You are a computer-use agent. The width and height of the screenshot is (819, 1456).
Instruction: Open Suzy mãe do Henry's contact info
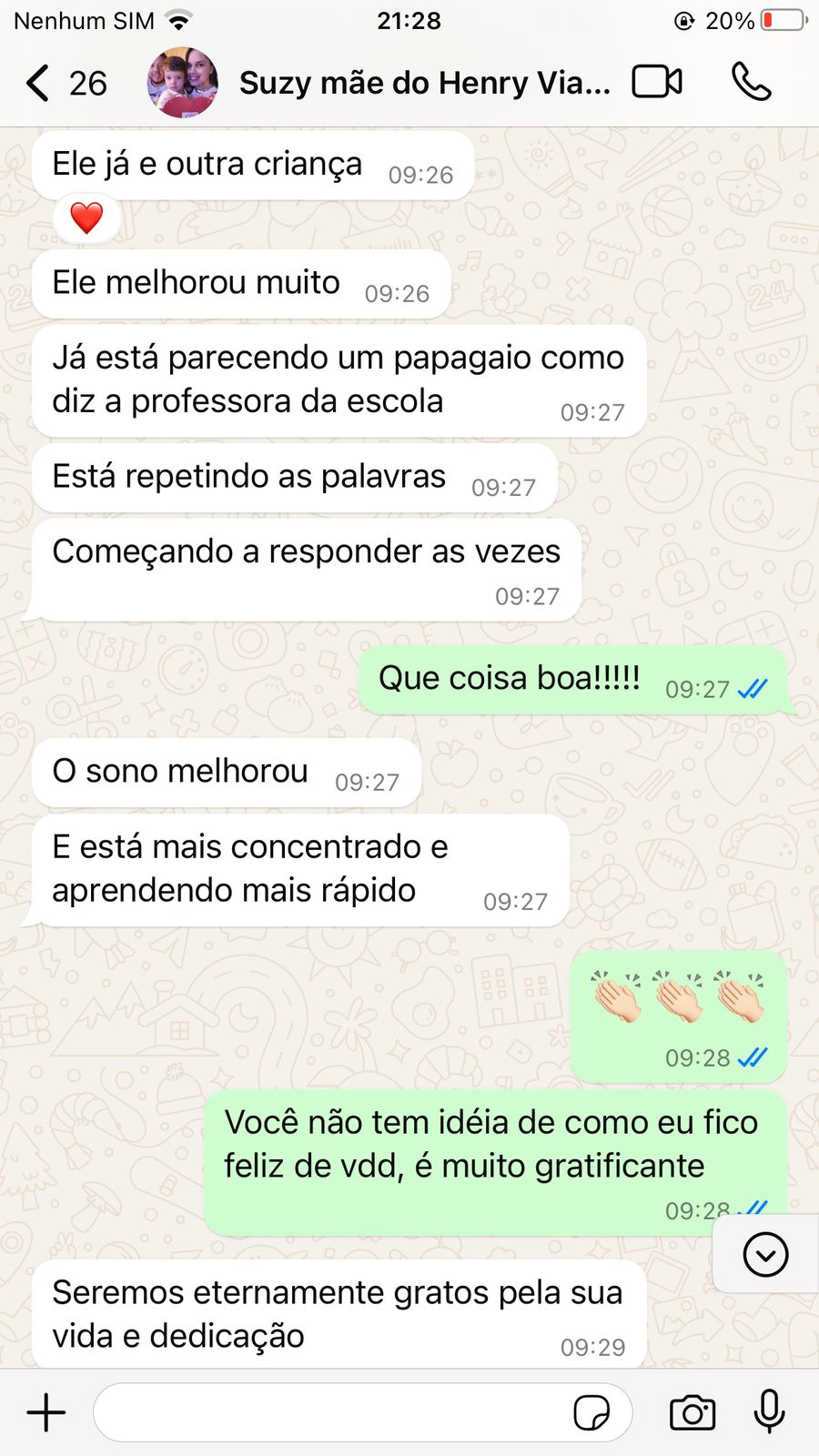click(424, 83)
